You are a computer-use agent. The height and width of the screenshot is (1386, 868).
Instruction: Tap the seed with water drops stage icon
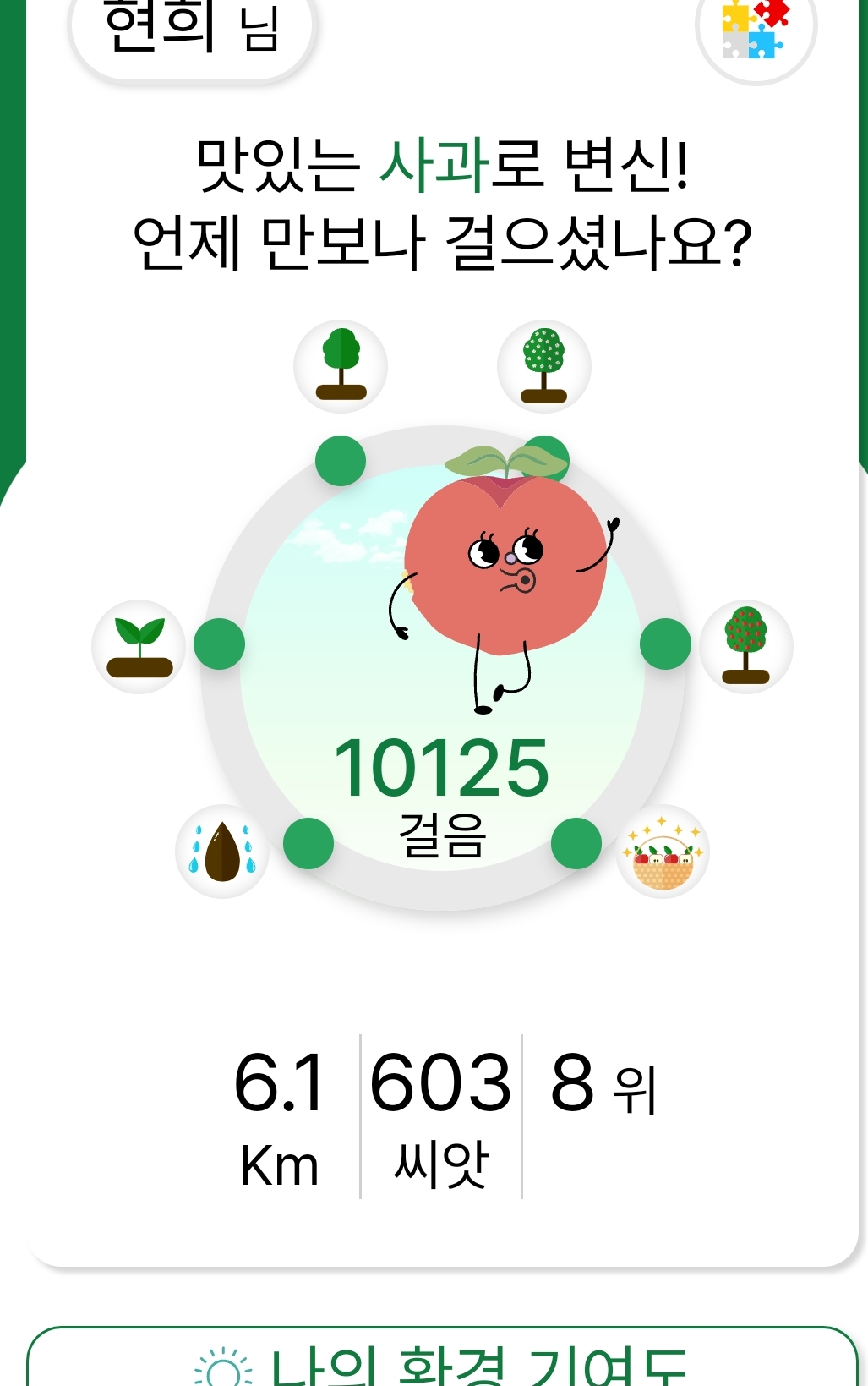click(222, 851)
